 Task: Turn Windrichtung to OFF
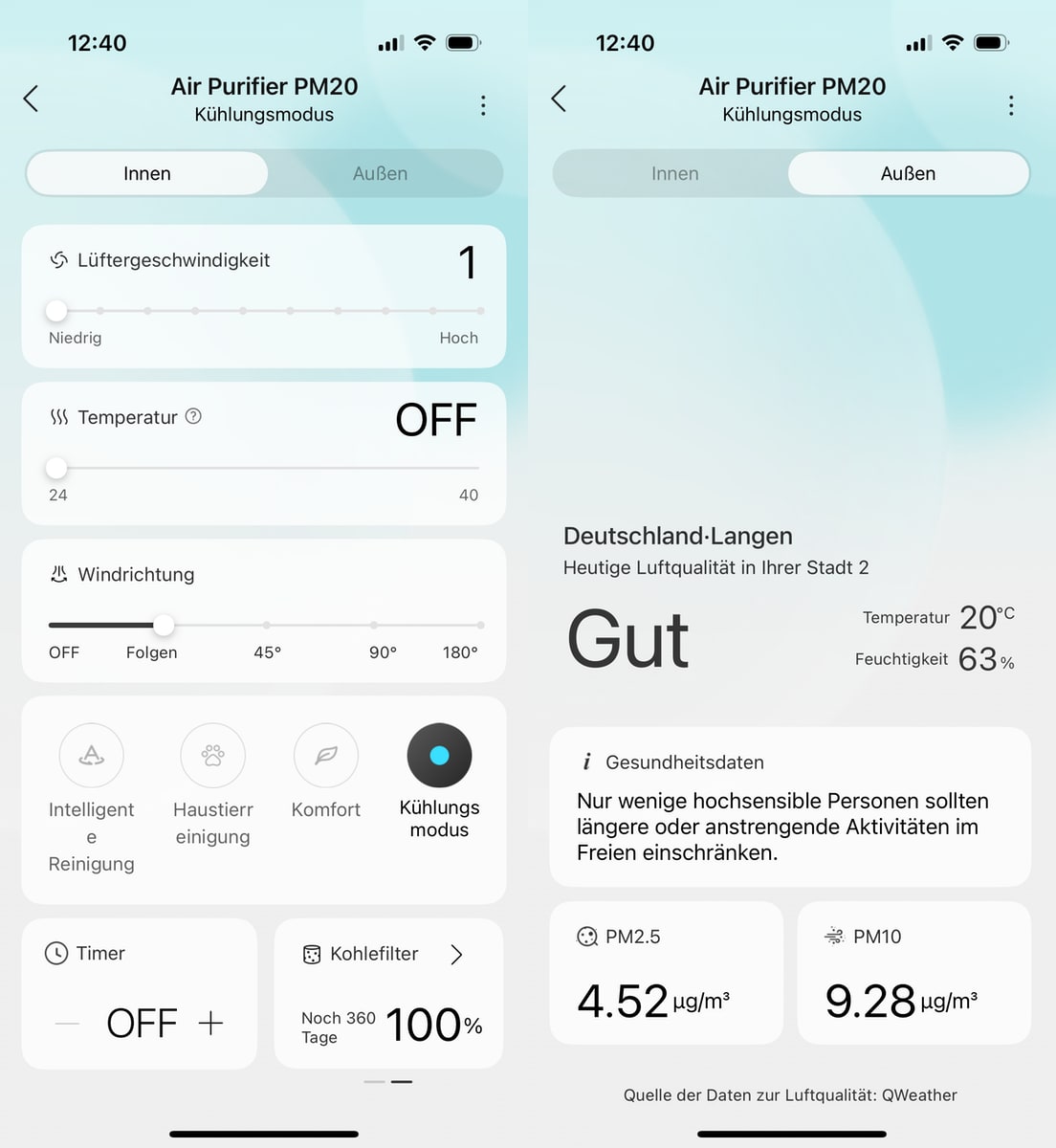(54, 626)
